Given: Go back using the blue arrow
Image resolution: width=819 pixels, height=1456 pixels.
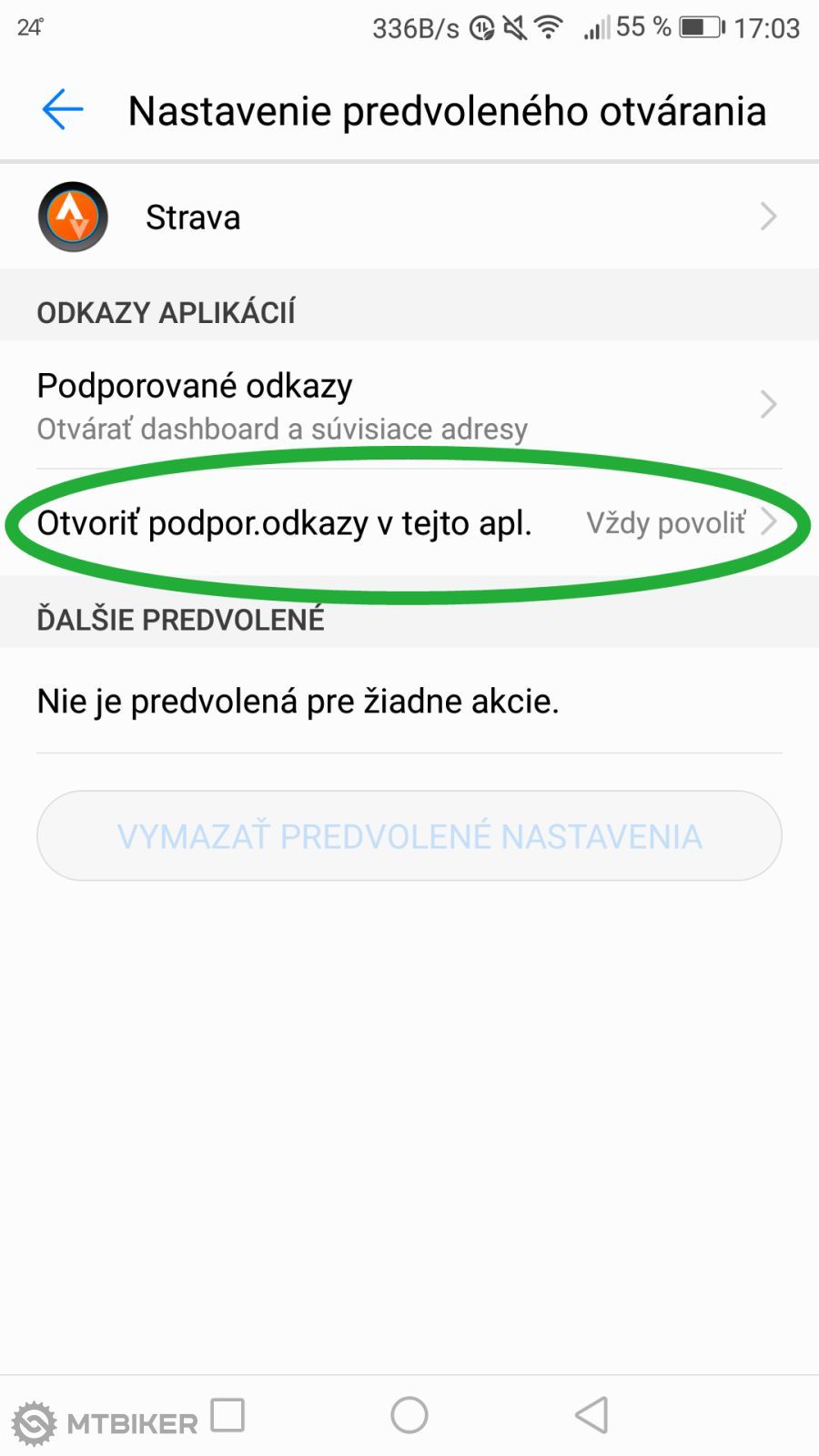Looking at the screenshot, I should pyautogui.click(x=62, y=110).
